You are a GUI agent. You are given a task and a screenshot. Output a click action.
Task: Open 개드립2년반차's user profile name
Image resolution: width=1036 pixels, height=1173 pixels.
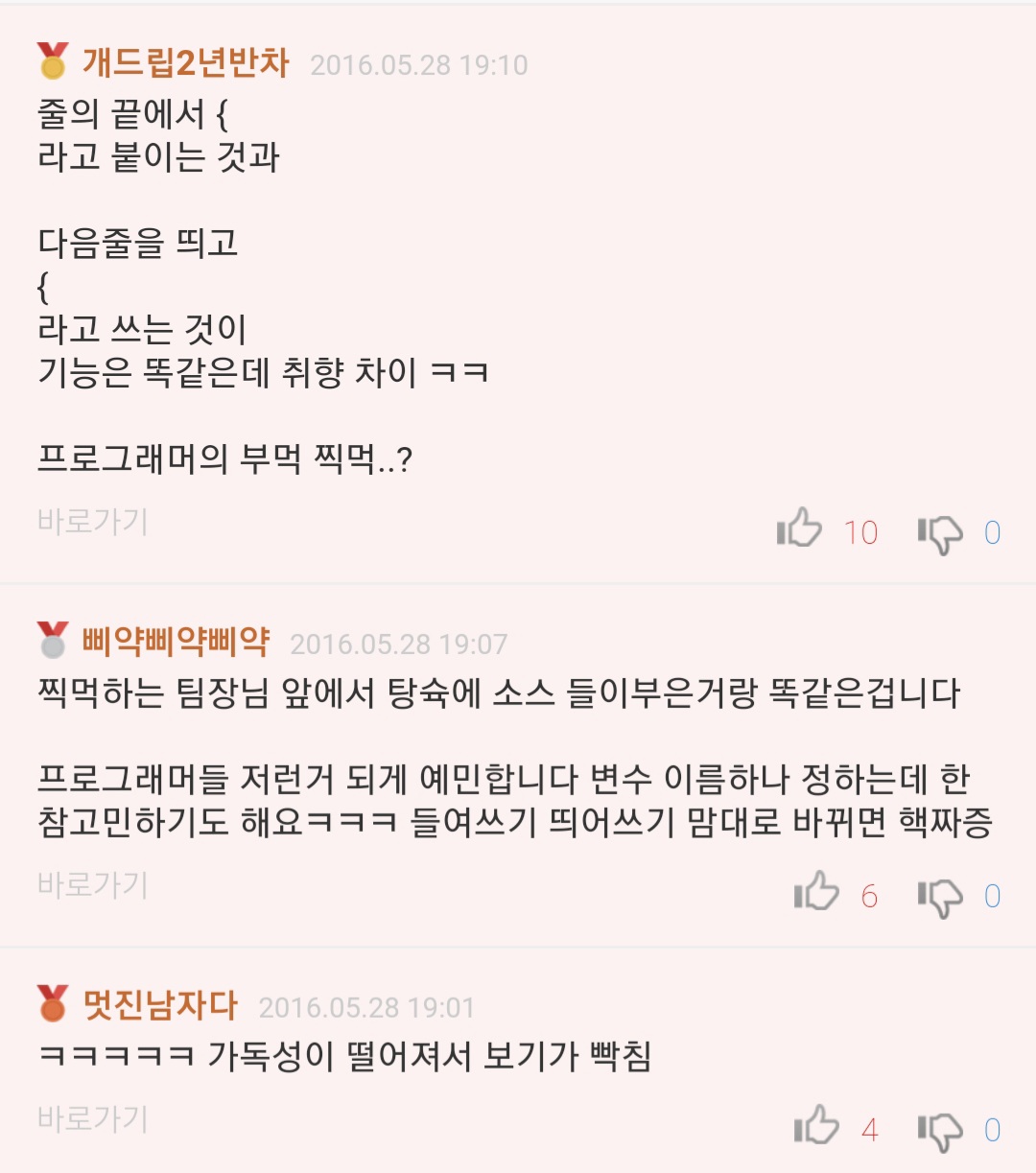[185, 63]
